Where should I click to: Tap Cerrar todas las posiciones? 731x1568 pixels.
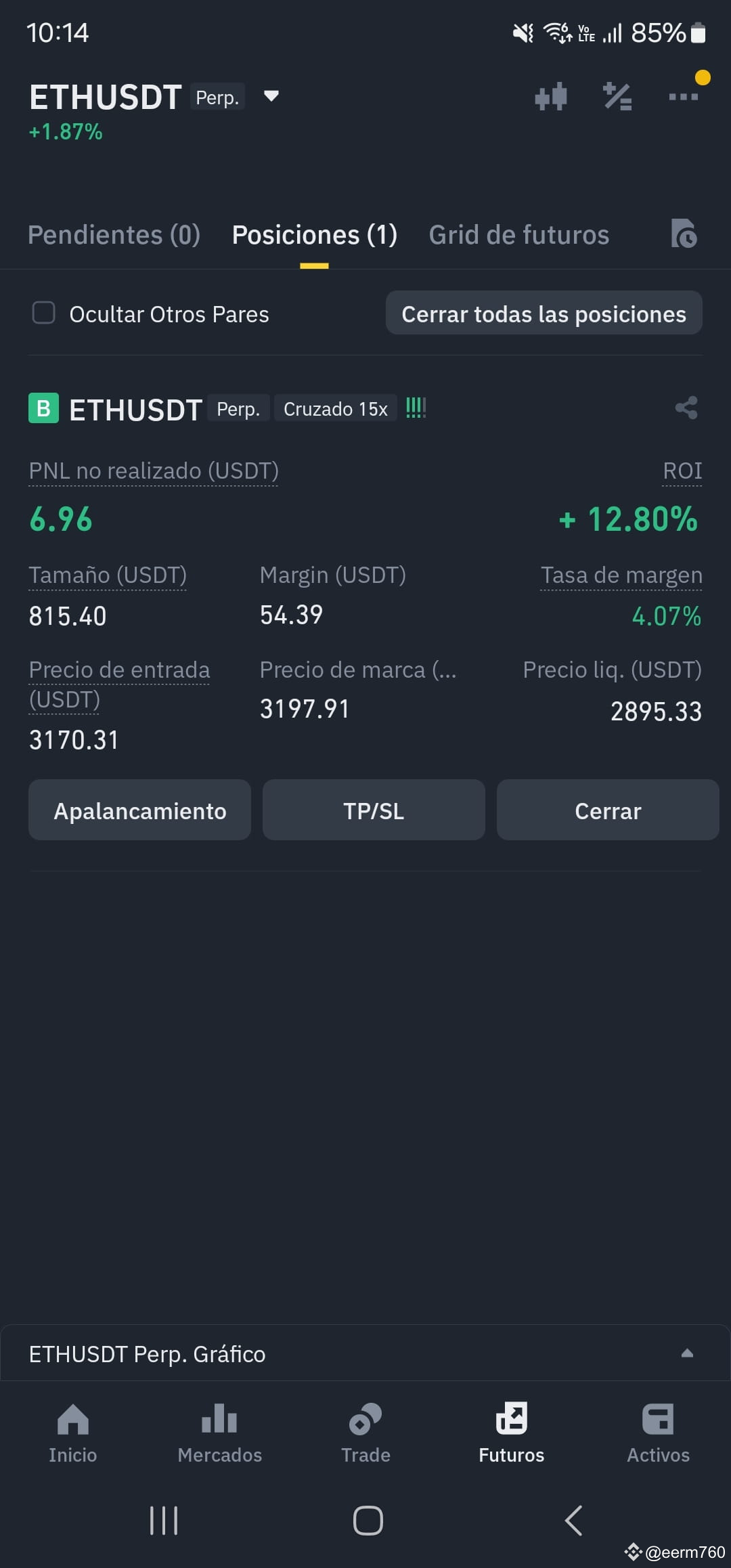pyautogui.click(x=544, y=313)
